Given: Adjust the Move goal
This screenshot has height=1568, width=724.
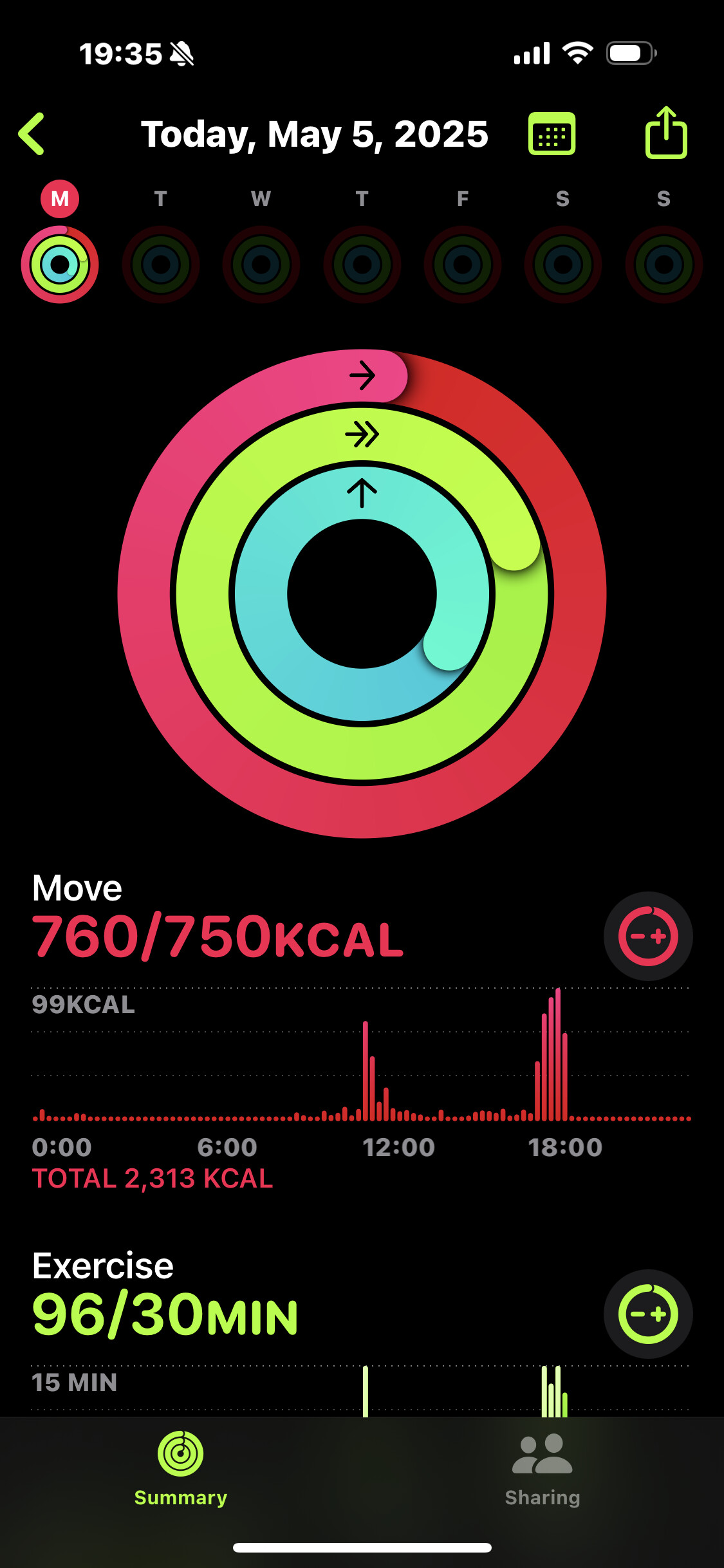Looking at the screenshot, I should tap(648, 936).
